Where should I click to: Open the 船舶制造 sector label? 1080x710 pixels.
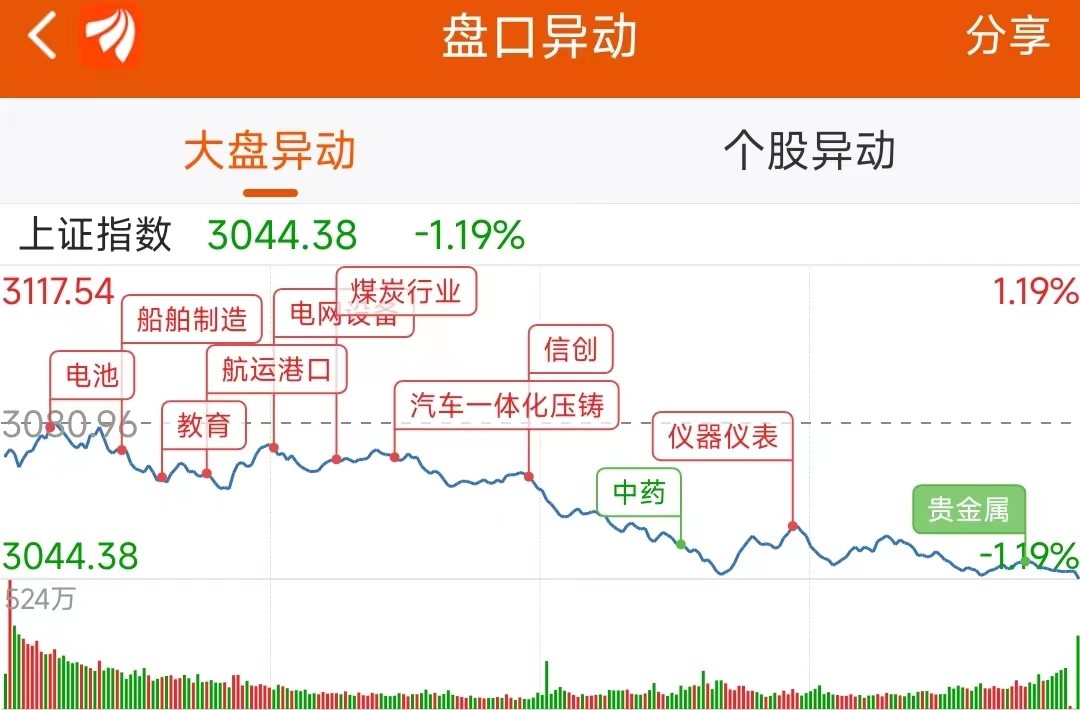191,319
